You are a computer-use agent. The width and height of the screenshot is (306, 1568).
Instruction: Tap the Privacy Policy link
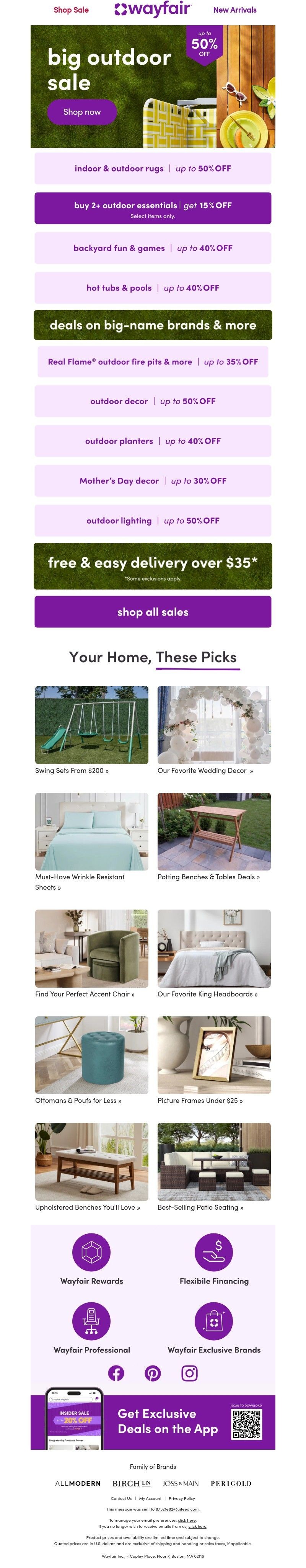[182, 1498]
